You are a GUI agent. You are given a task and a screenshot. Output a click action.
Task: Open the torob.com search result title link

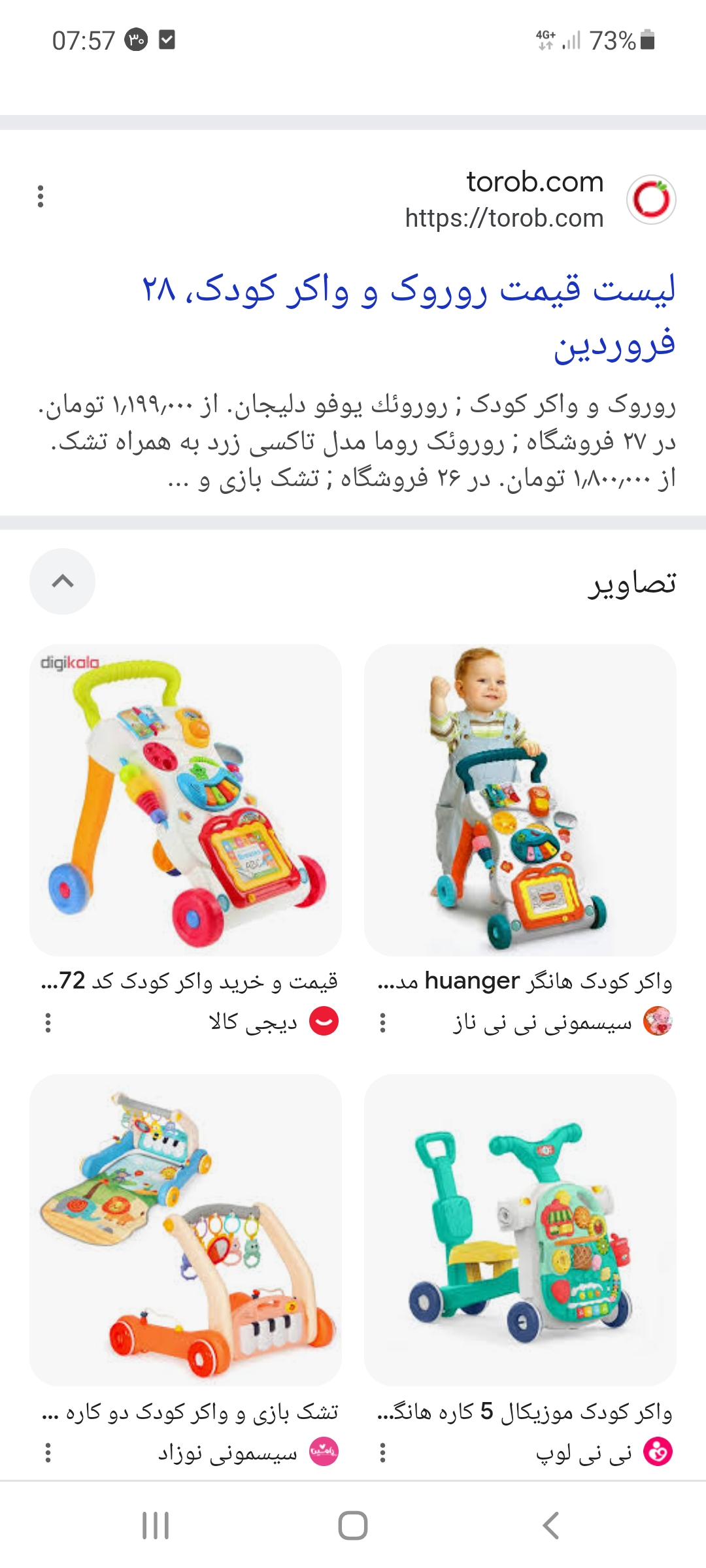click(409, 317)
